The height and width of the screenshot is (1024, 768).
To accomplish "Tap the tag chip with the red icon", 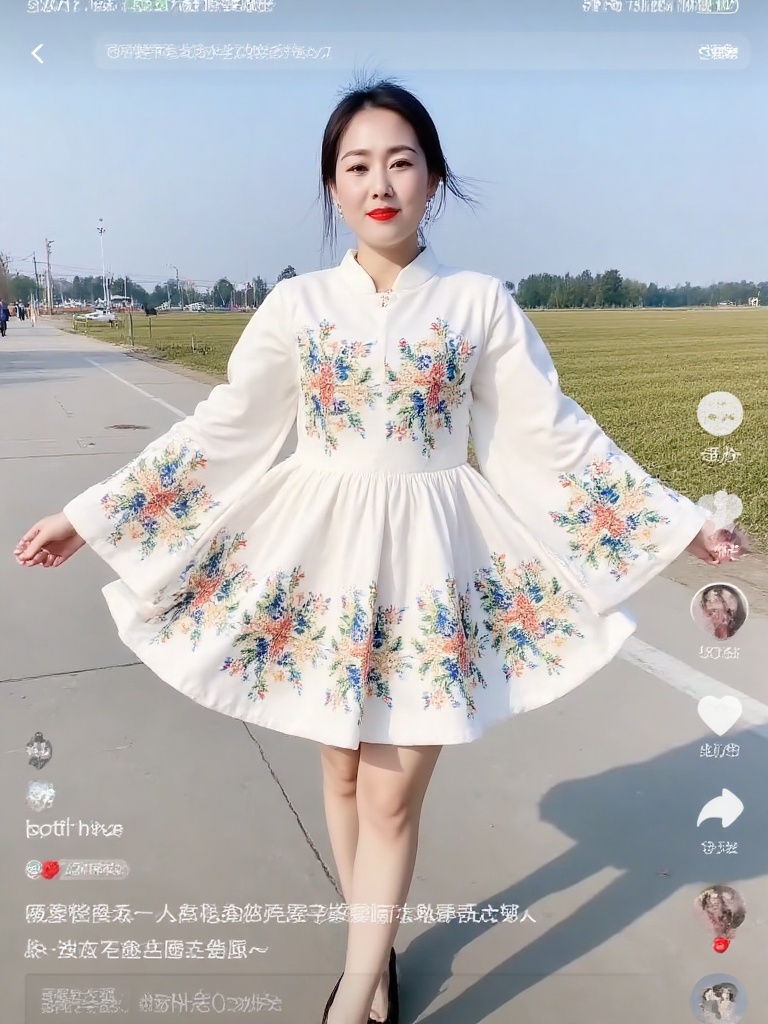I will [x=78, y=869].
